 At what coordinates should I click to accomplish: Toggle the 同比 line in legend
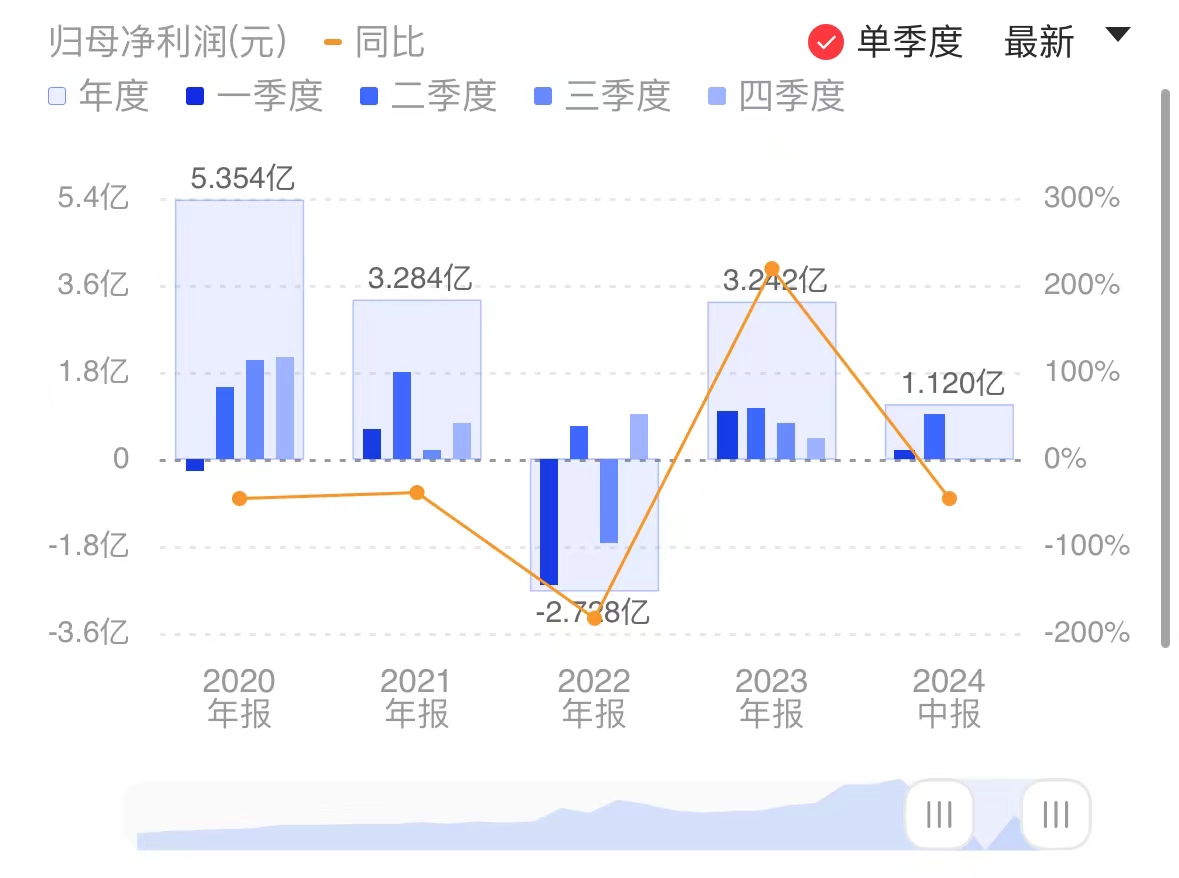pyautogui.click(x=375, y=43)
